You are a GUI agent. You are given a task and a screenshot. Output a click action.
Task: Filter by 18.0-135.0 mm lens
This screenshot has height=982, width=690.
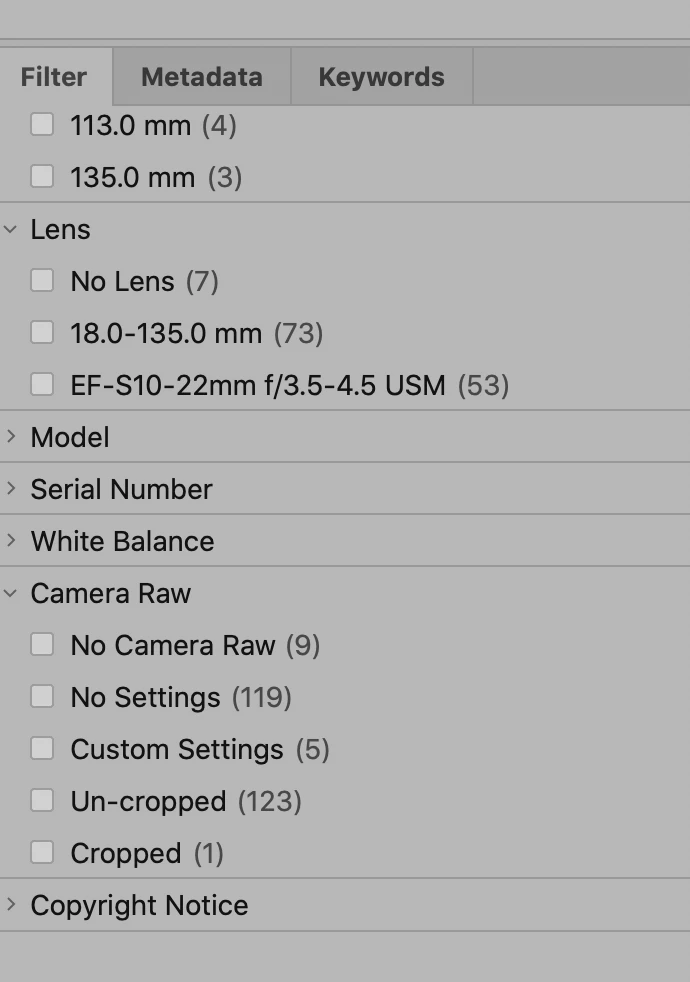point(42,332)
